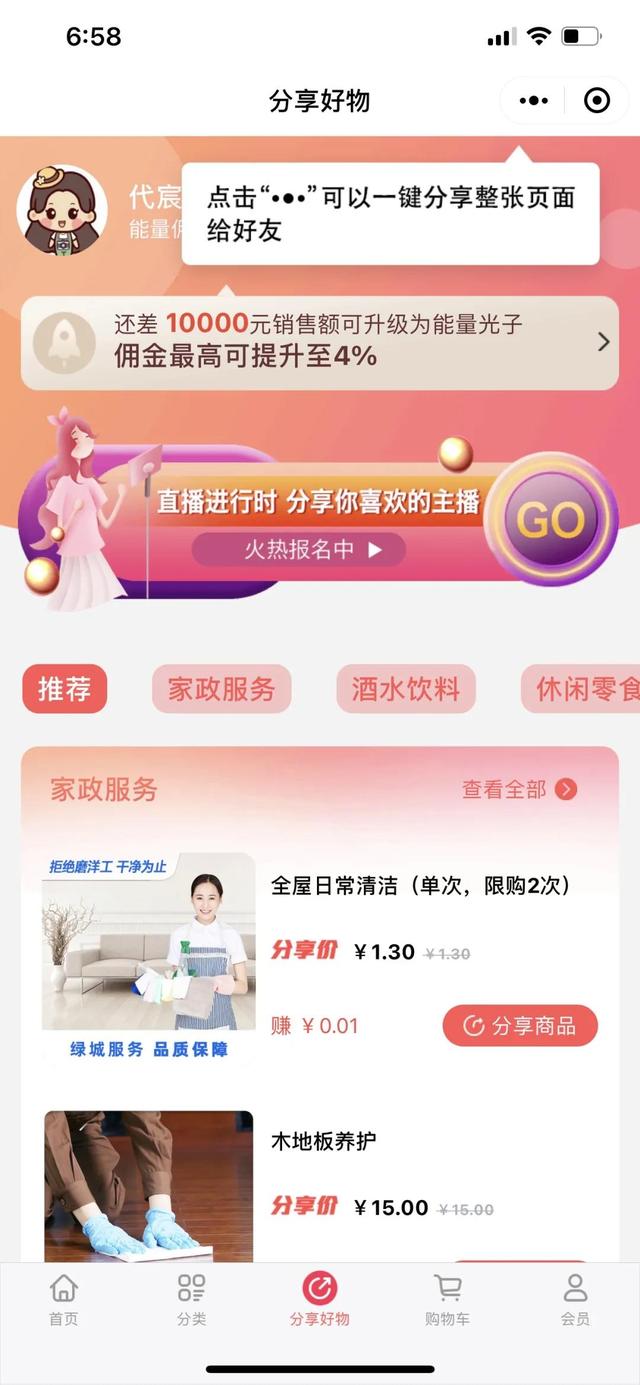Open the mini program overflow menu
640x1385 pixels.
[534, 101]
